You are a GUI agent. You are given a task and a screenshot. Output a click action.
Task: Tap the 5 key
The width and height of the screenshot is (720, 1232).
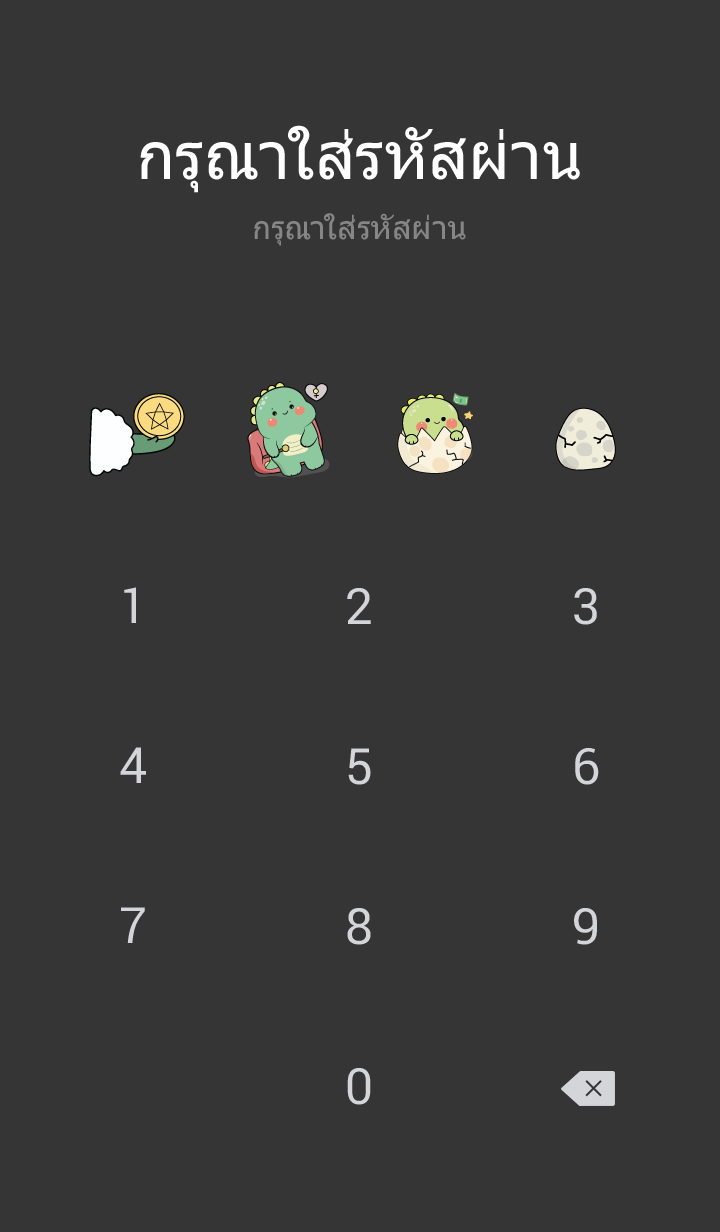(x=359, y=767)
